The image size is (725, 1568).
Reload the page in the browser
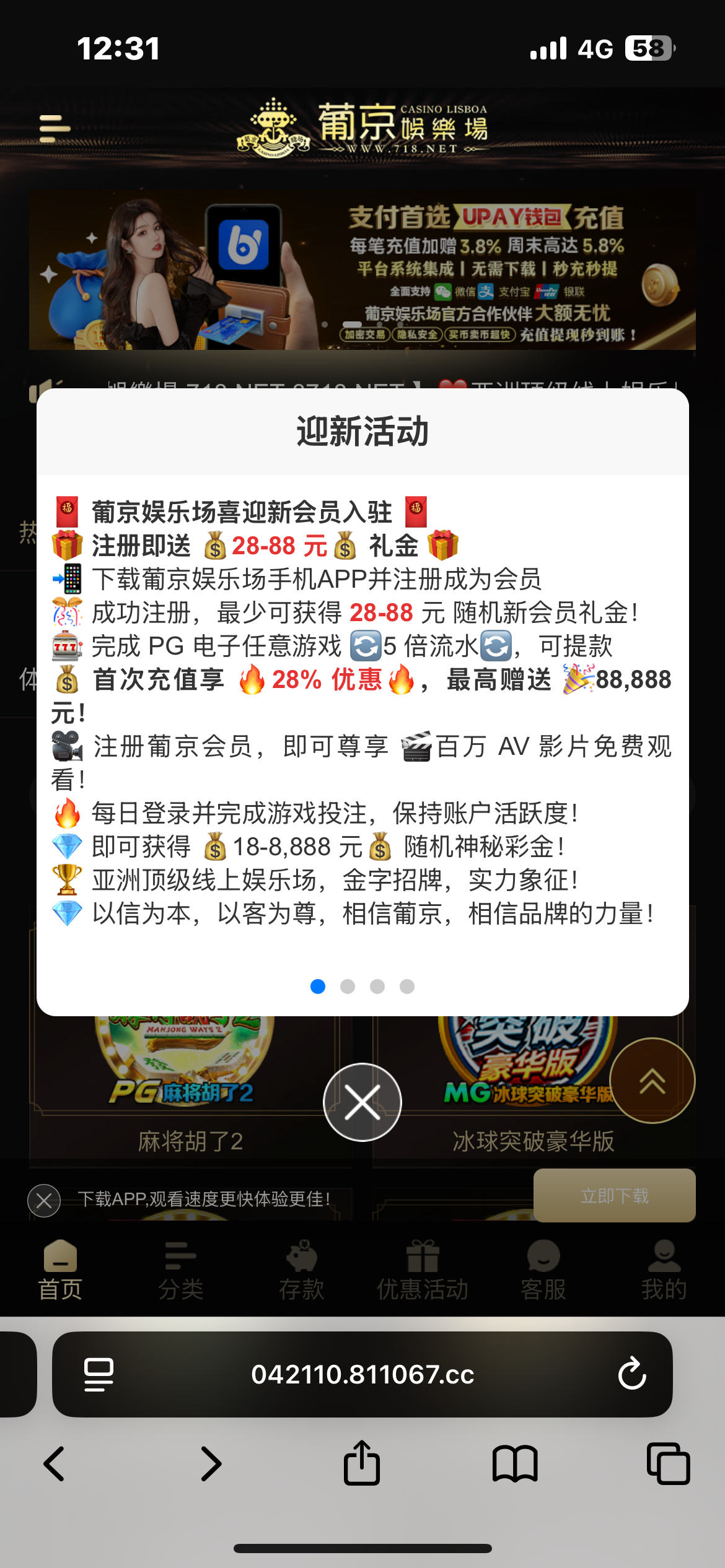632,1374
